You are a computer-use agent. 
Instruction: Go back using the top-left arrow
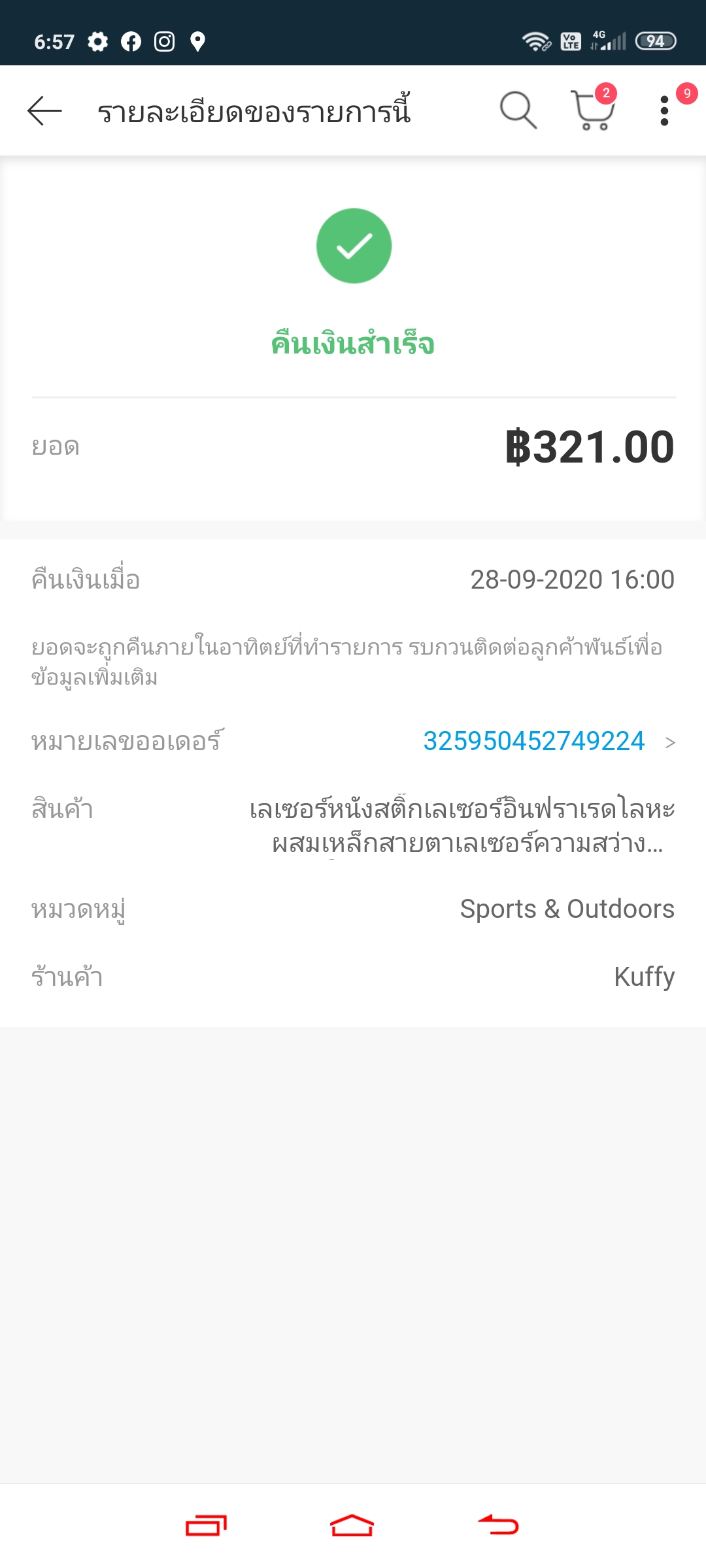coord(44,110)
